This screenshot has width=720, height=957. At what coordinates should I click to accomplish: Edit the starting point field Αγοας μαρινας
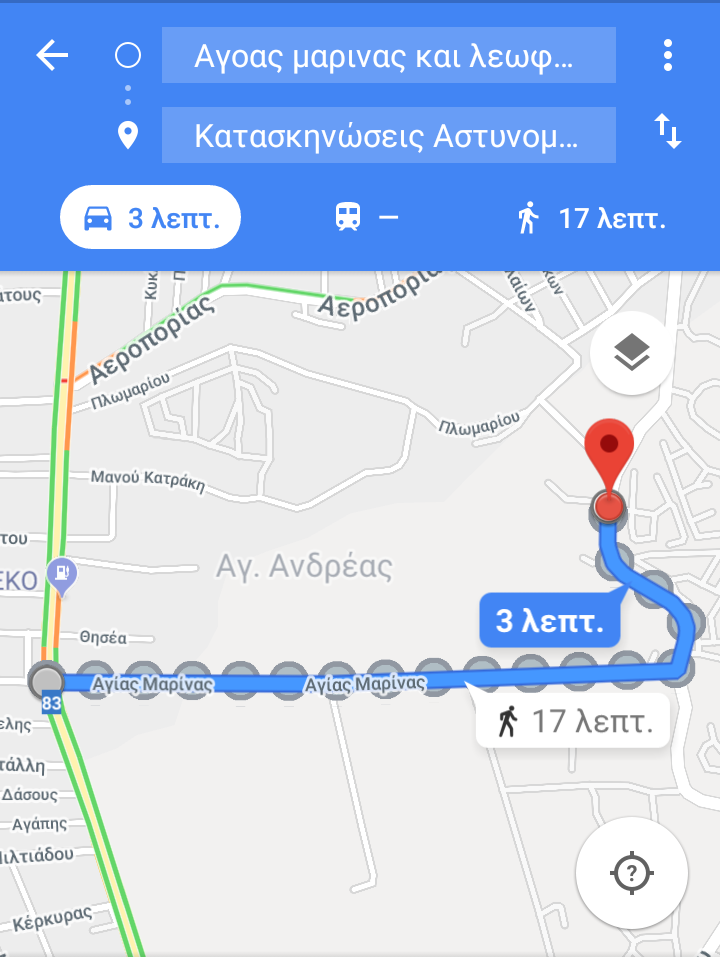tap(388, 56)
